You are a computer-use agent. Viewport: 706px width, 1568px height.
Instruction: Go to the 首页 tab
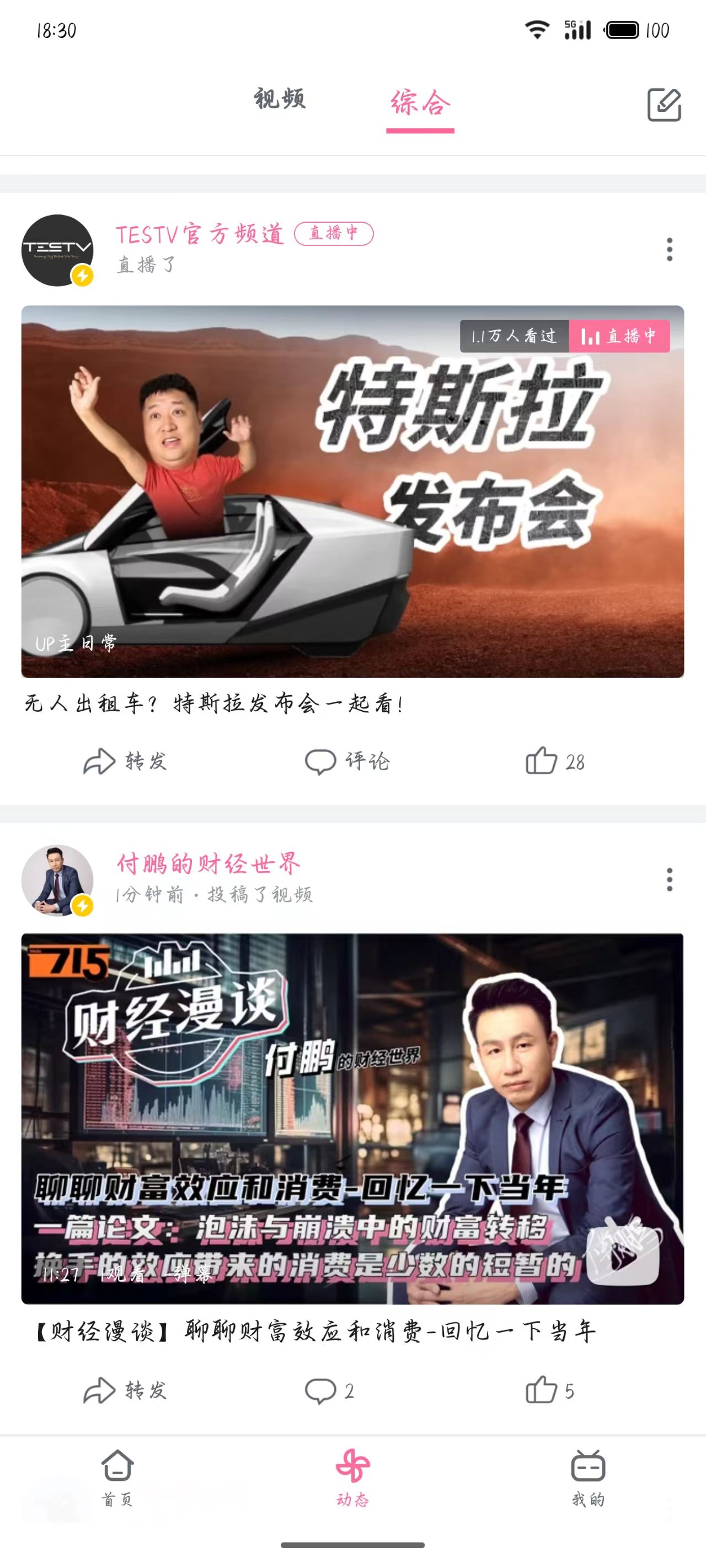(117, 1477)
